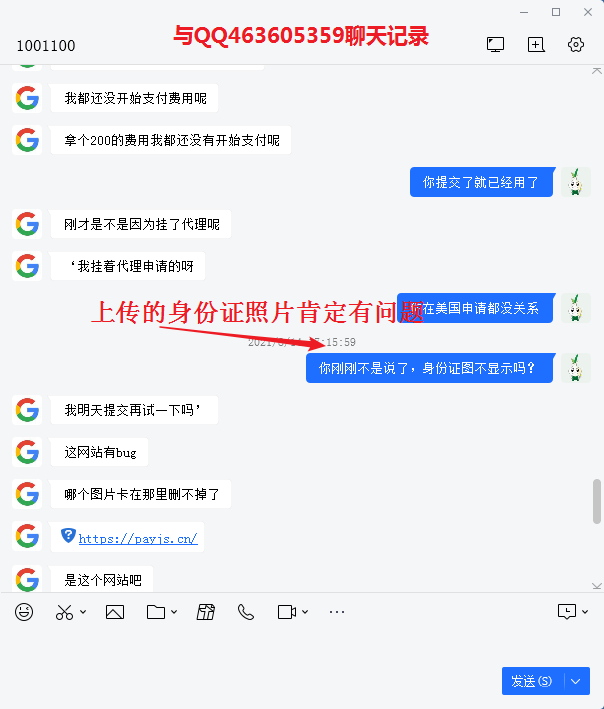Viewport: 604px width, 709px height.
Task: Focus the message input area
Action: [300, 648]
